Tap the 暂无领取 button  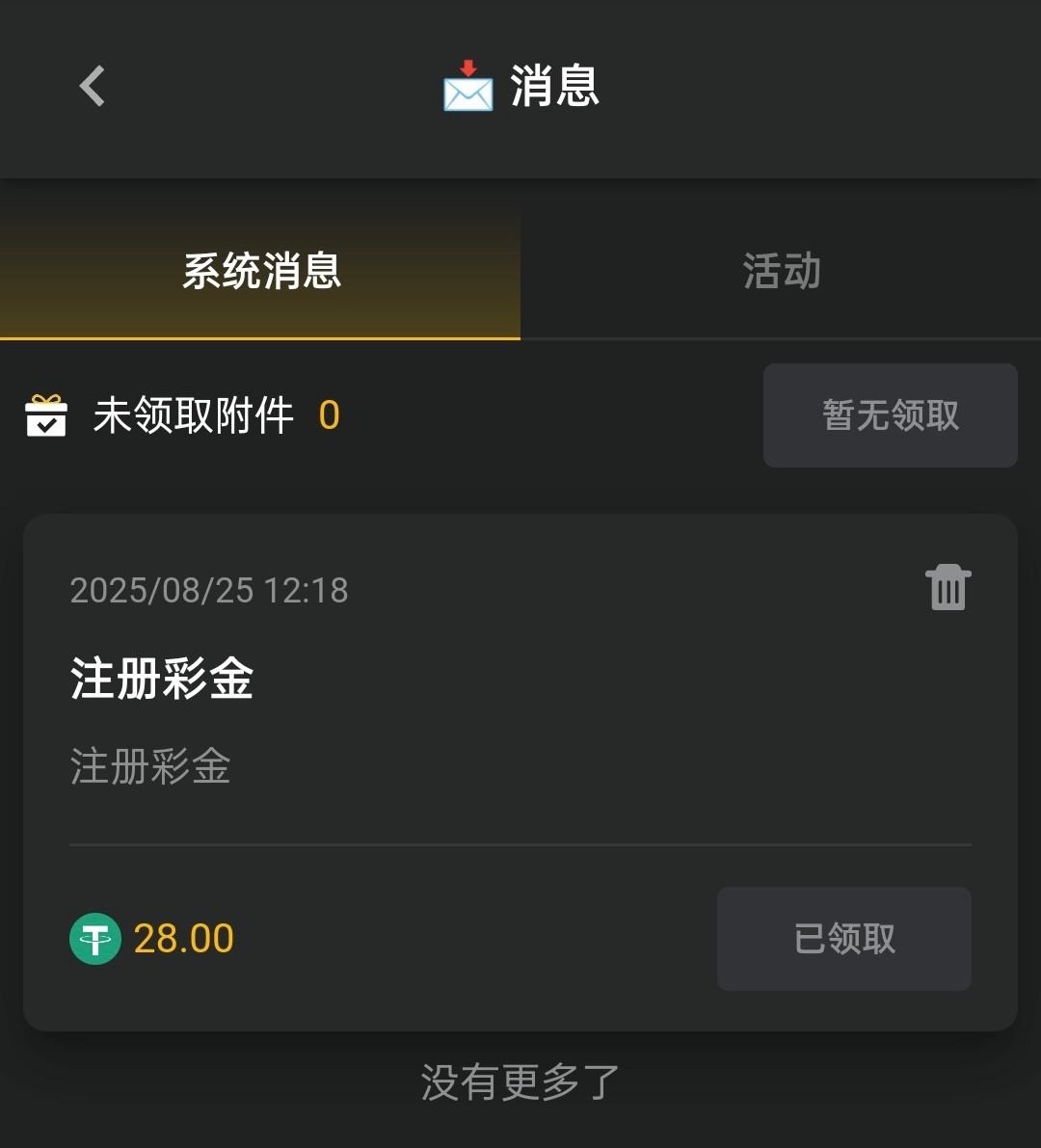coord(890,415)
